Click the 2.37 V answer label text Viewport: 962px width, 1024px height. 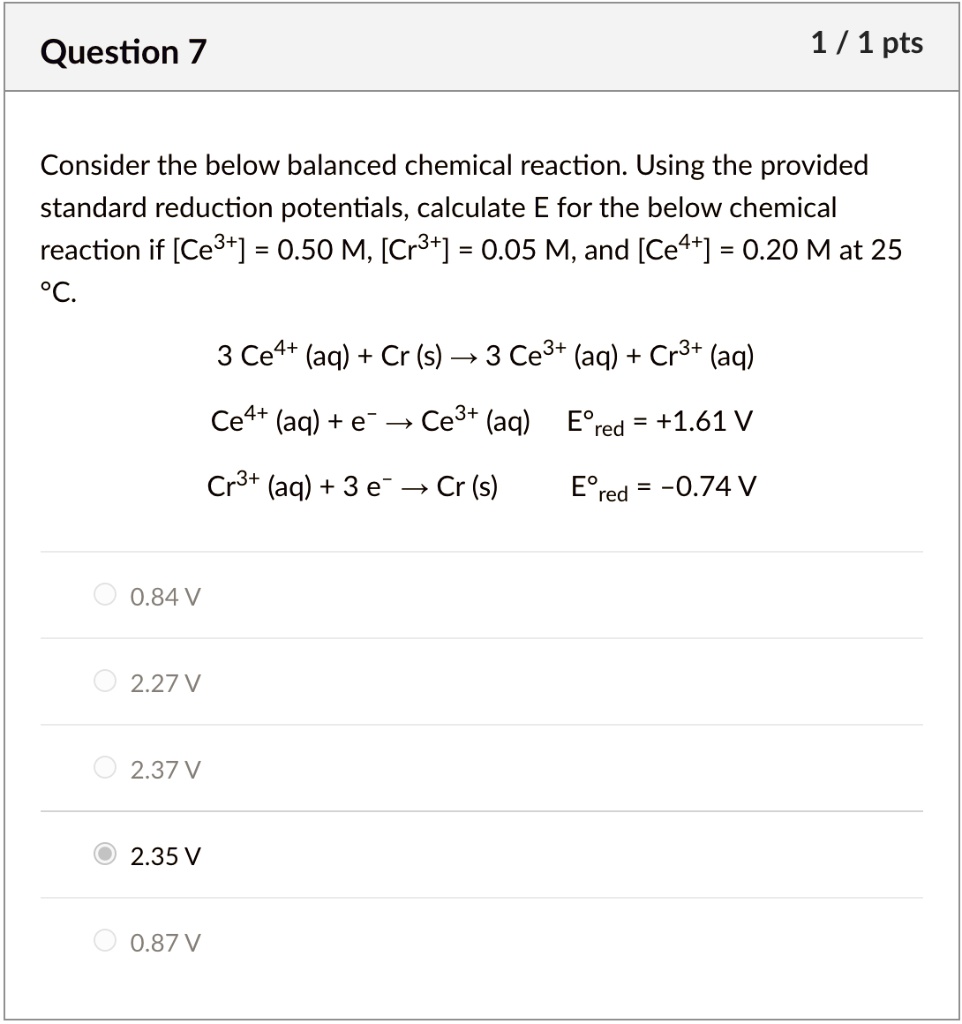coord(164,769)
